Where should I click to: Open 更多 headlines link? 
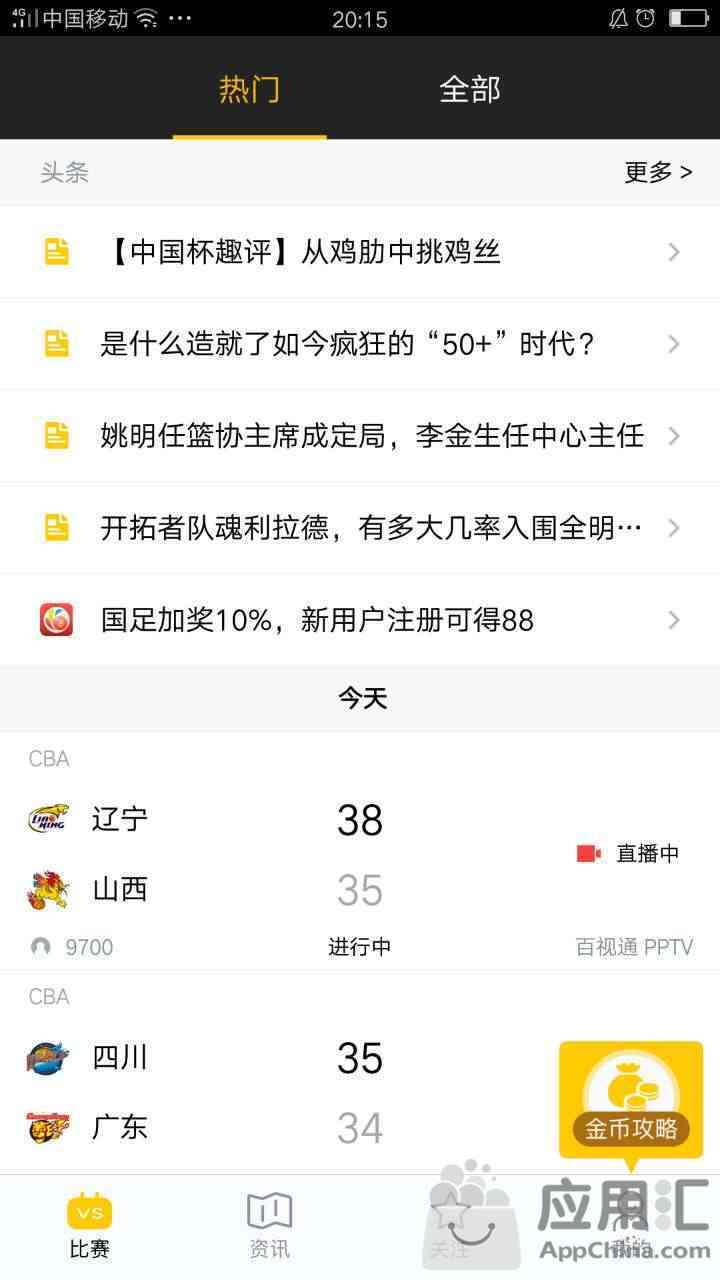click(x=658, y=172)
